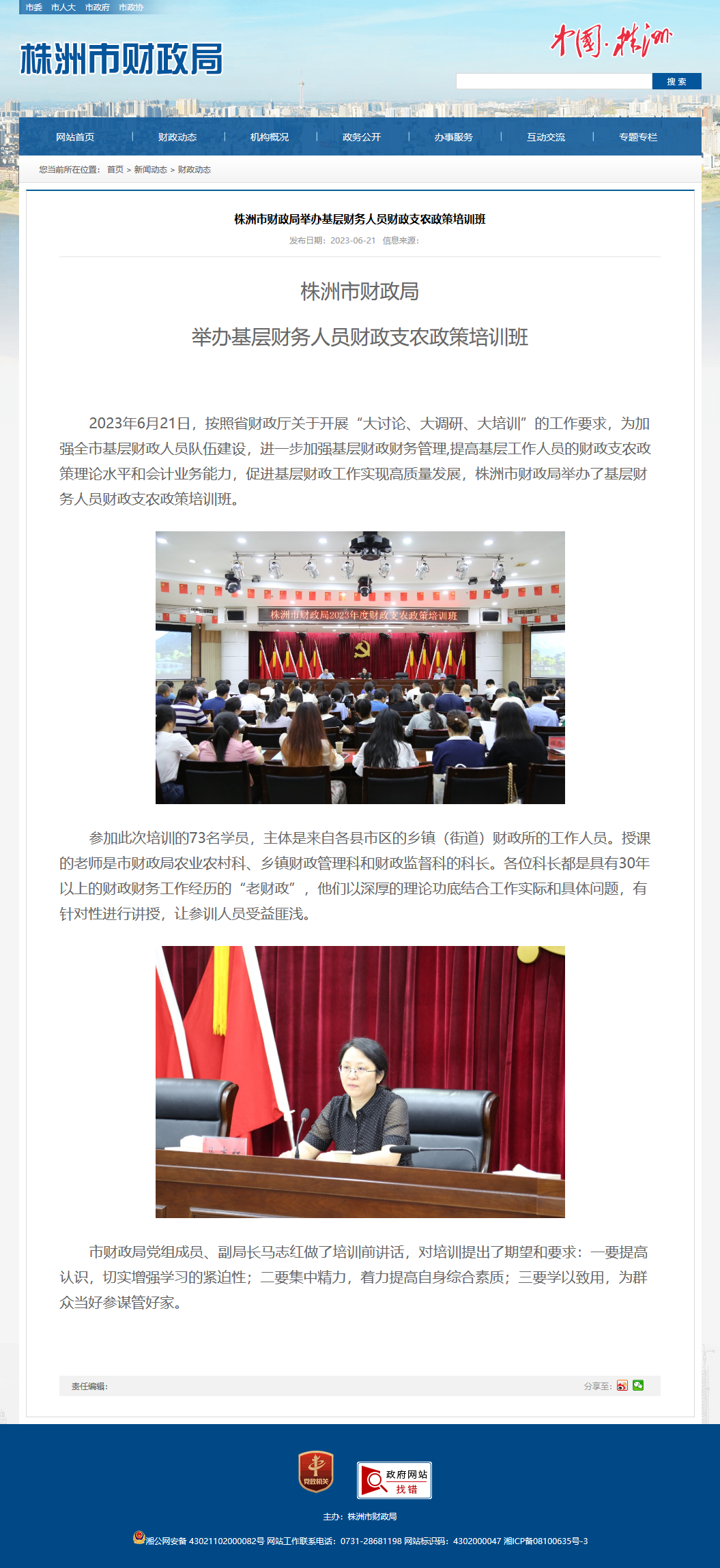Open the 市人大 link
This screenshot has height=1568, width=720.
coord(63,8)
